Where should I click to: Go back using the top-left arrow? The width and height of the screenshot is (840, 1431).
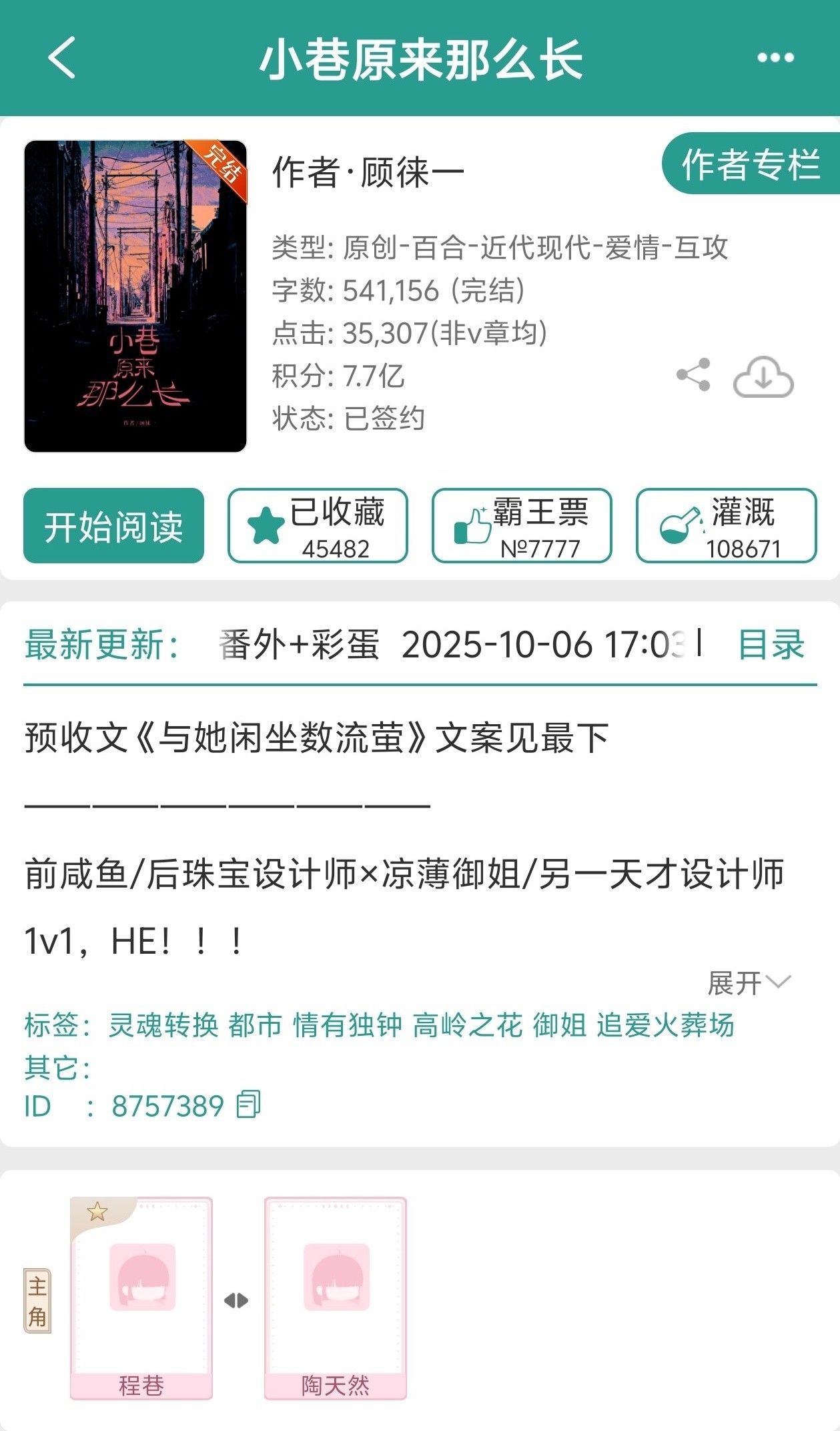click(61, 58)
